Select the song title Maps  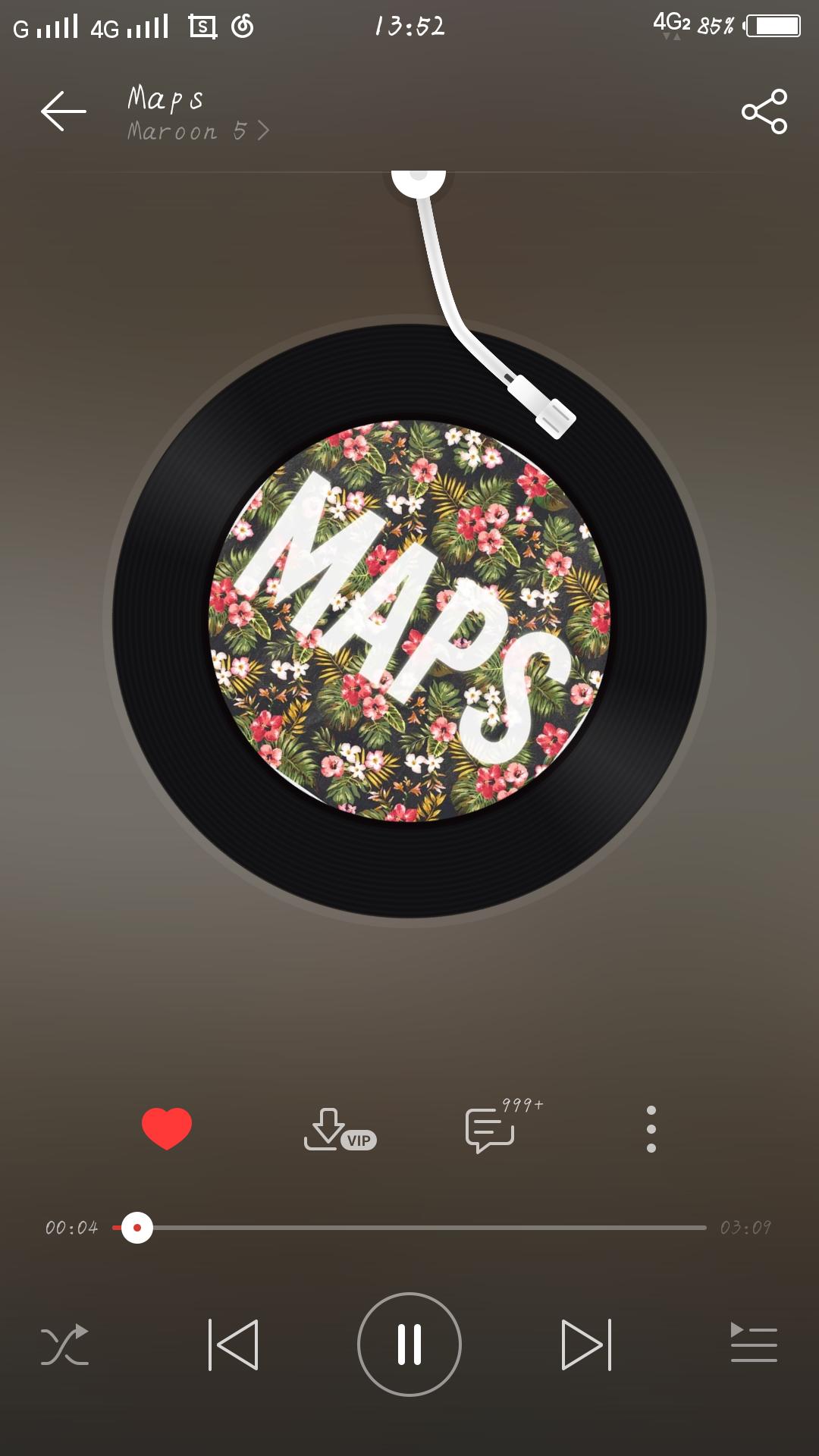pyautogui.click(x=164, y=97)
